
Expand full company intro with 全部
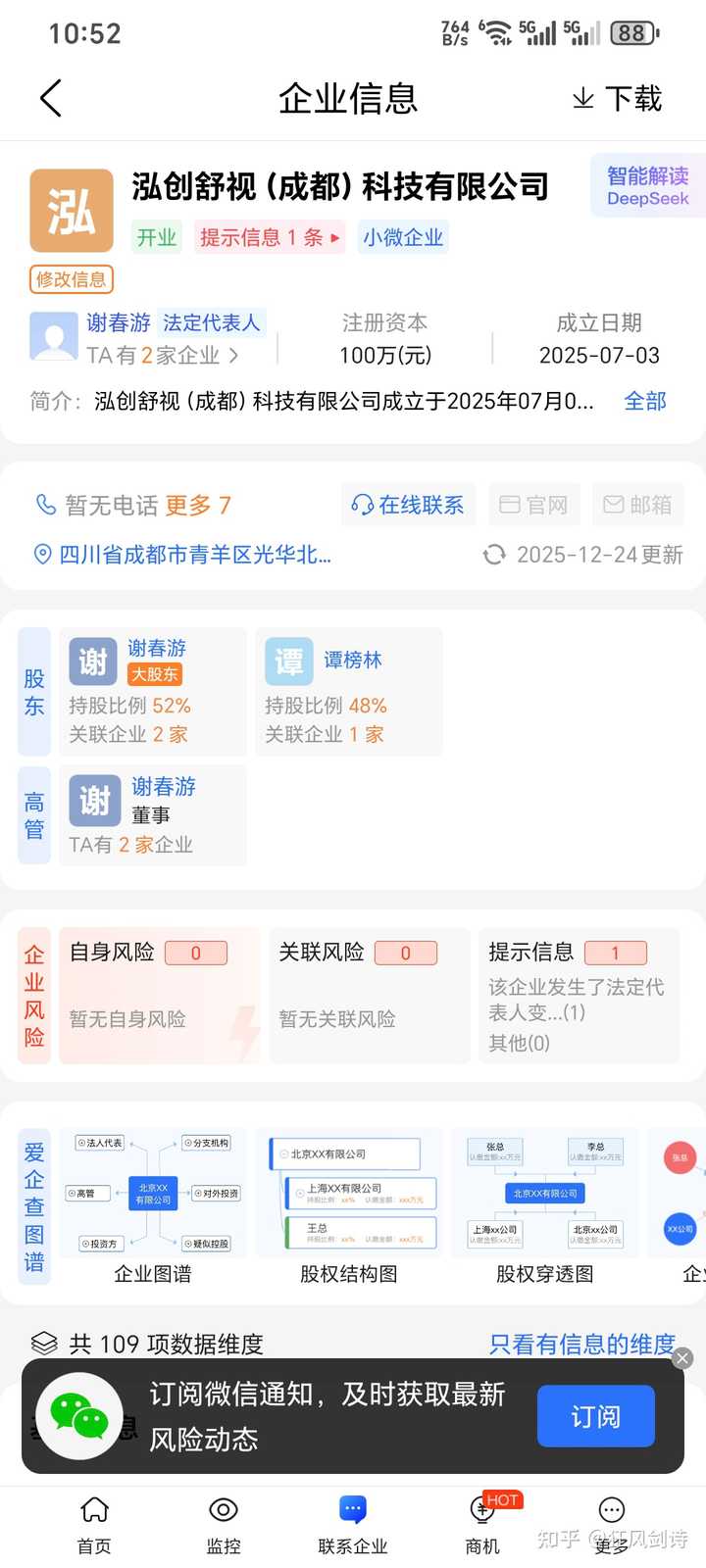[644, 401]
